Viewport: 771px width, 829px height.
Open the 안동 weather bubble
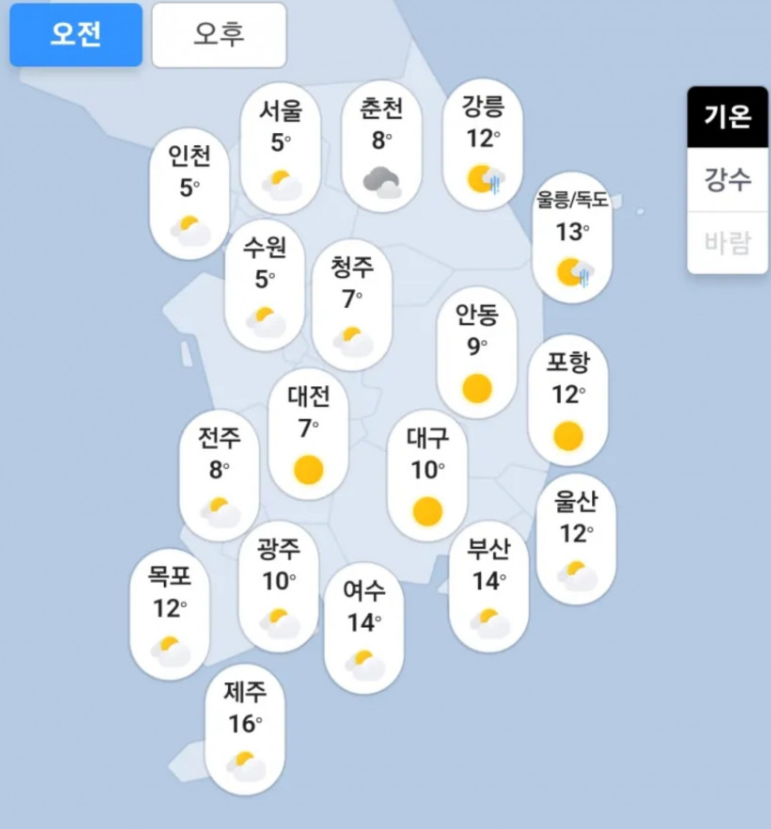tap(476, 352)
